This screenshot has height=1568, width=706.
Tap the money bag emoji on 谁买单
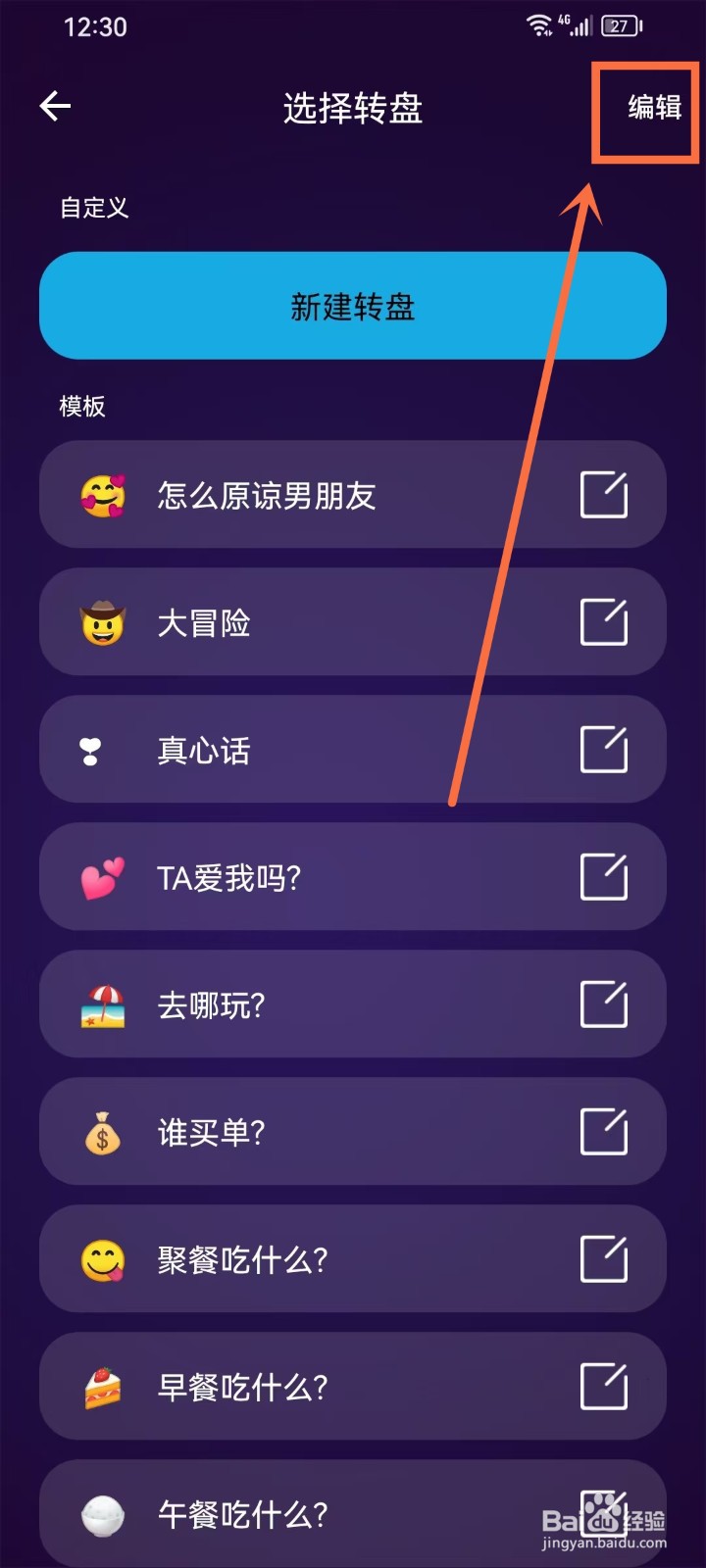pyautogui.click(x=102, y=1132)
